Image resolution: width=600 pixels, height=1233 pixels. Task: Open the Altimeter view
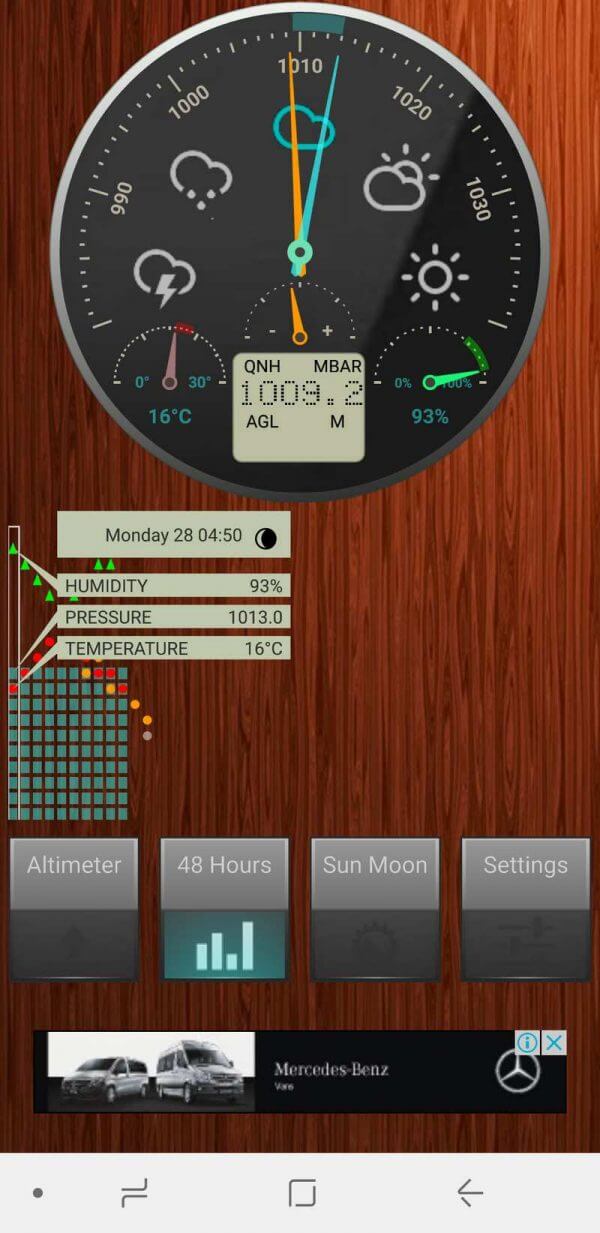coord(74,909)
